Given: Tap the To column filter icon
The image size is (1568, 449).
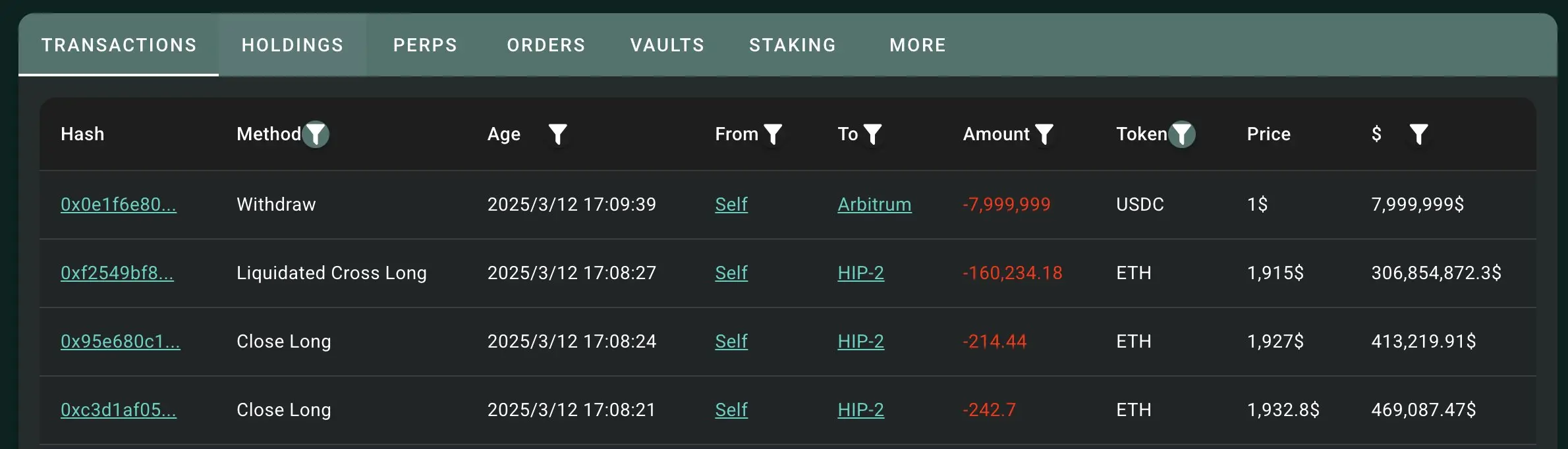Looking at the screenshot, I should click(872, 134).
